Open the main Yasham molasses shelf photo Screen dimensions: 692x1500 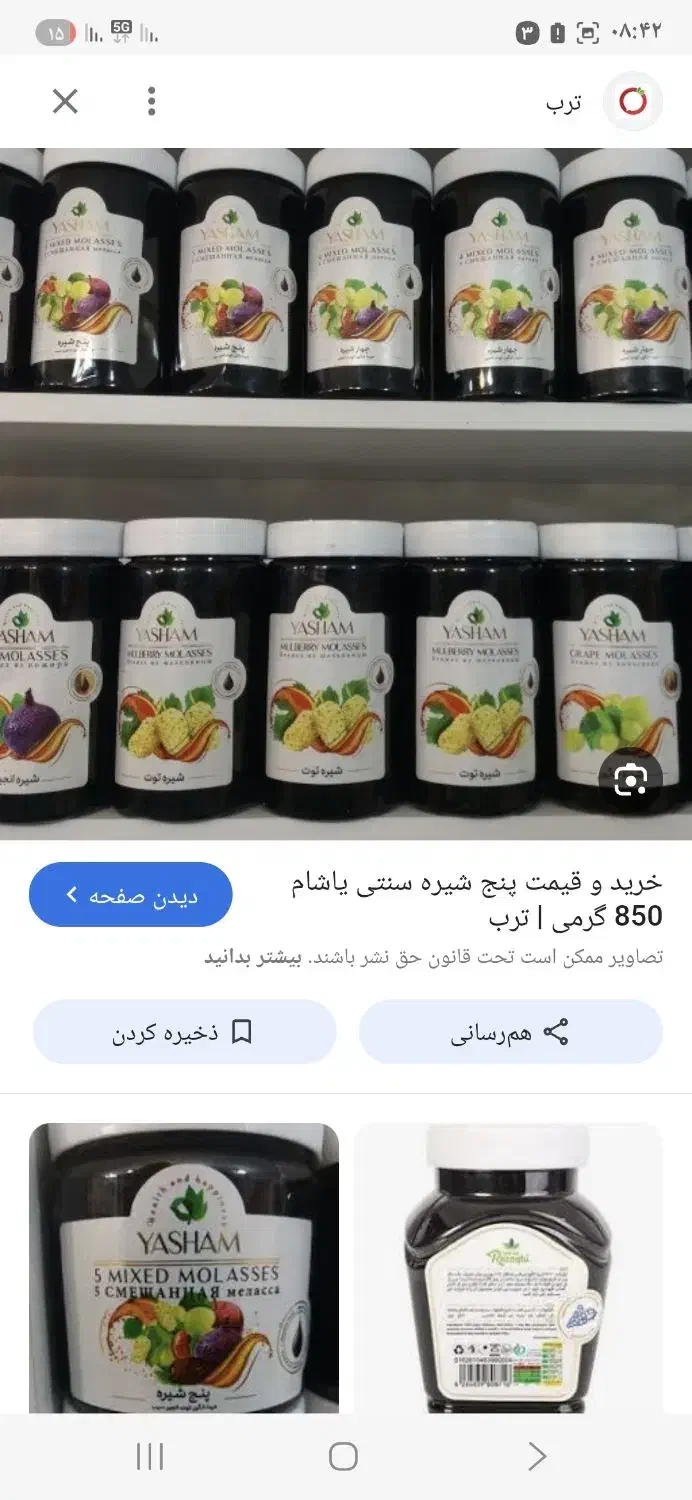[346, 480]
